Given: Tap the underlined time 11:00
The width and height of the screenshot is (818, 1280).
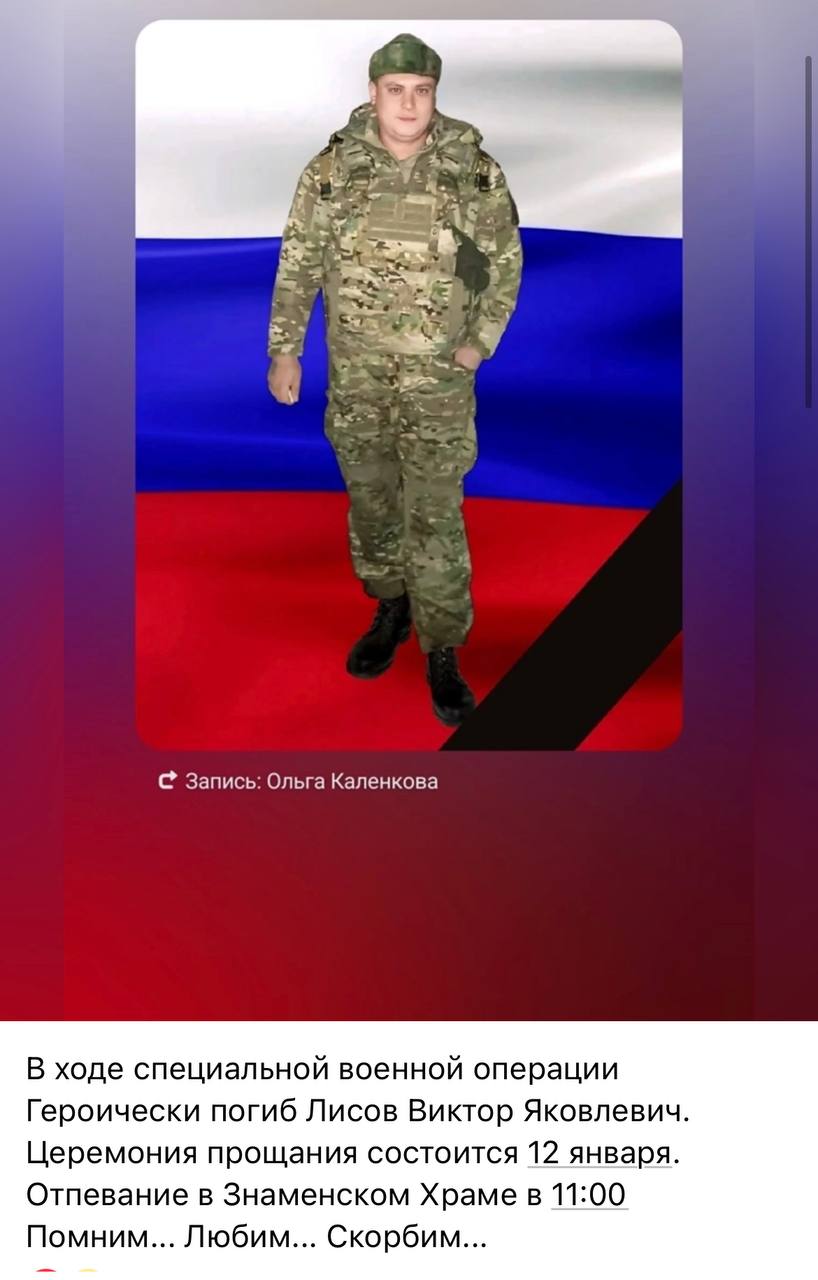Looking at the screenshot, I should (589, 1195).
